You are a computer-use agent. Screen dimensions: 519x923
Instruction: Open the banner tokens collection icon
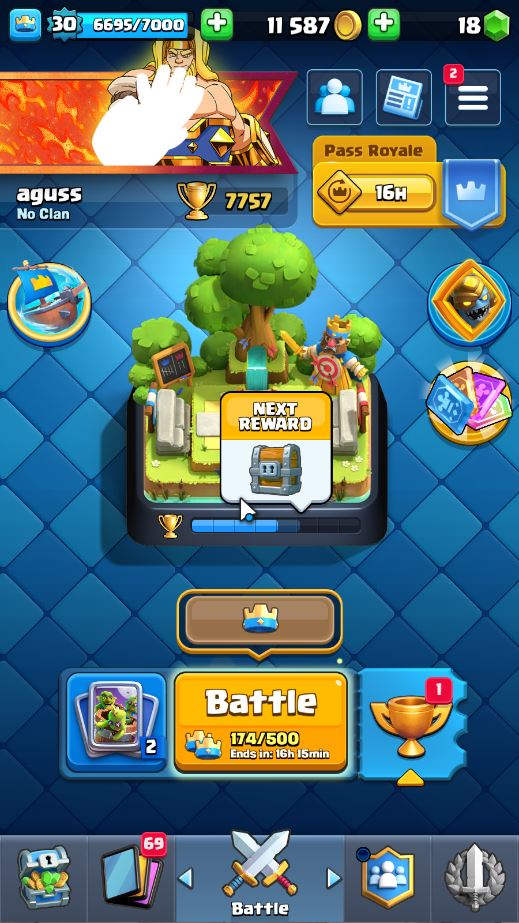pos(469,403)
